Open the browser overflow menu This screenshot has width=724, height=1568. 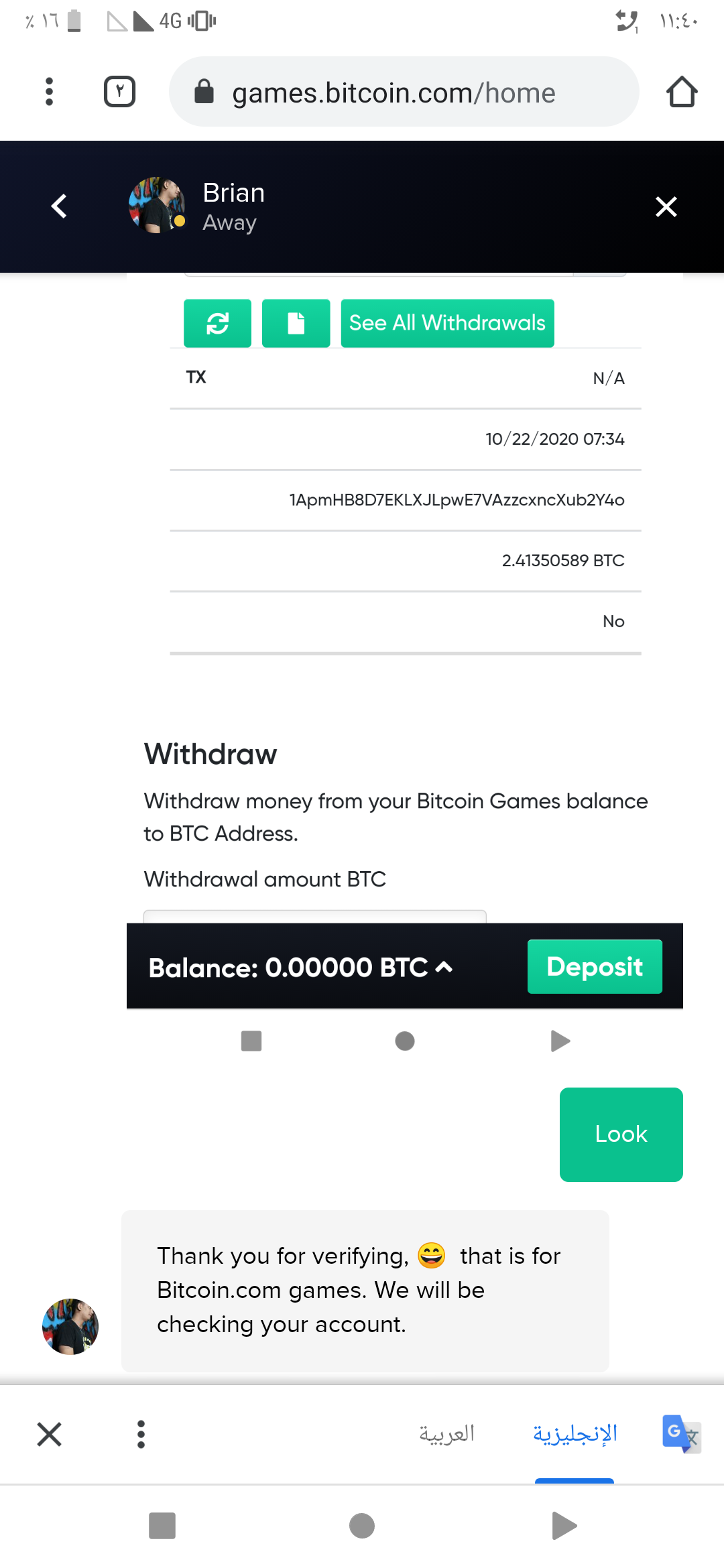49,92
